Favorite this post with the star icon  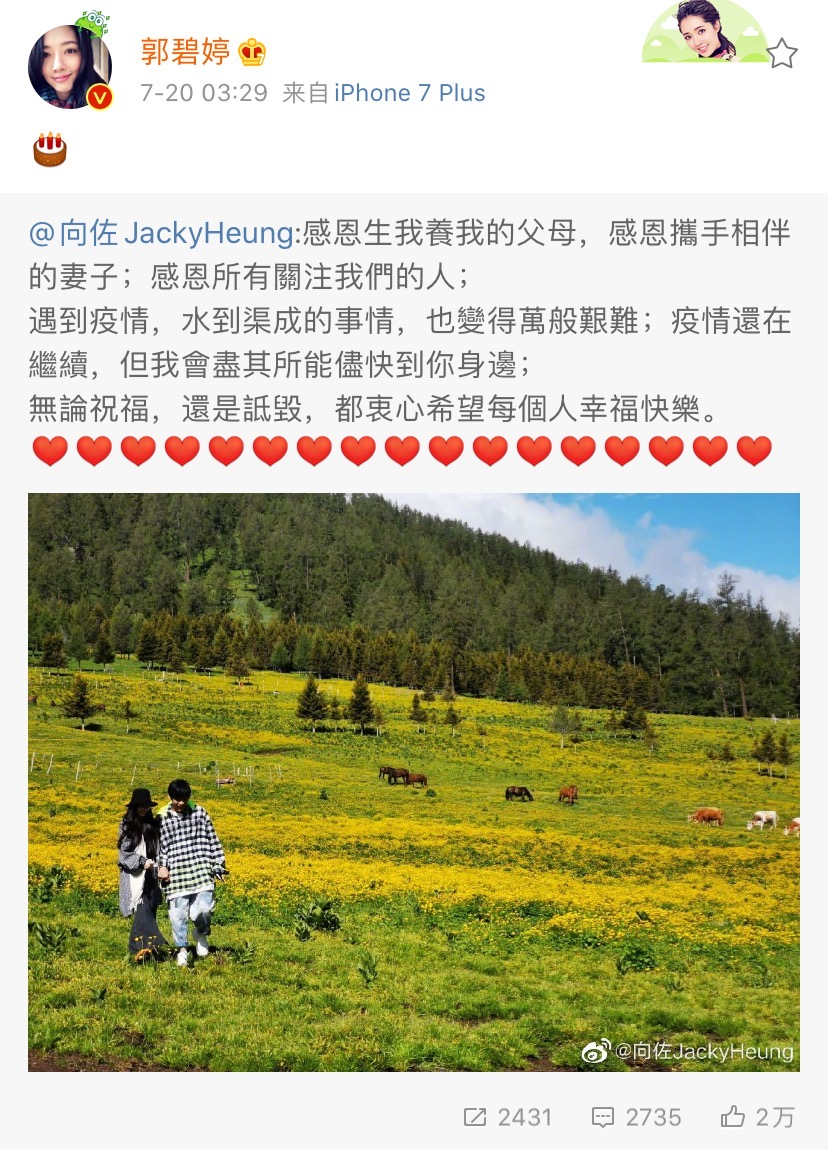(x=782, y=53)
